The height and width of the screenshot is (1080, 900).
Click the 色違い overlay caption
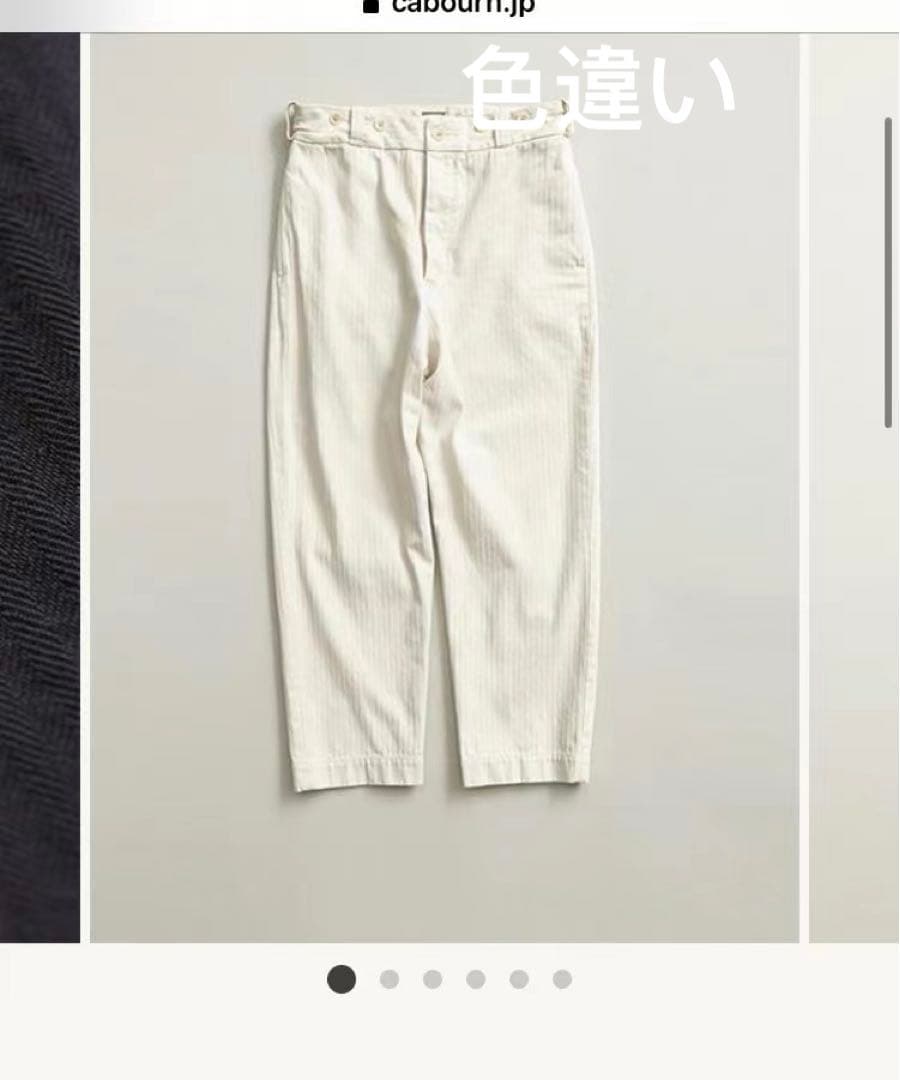click(x=600, y=85)
